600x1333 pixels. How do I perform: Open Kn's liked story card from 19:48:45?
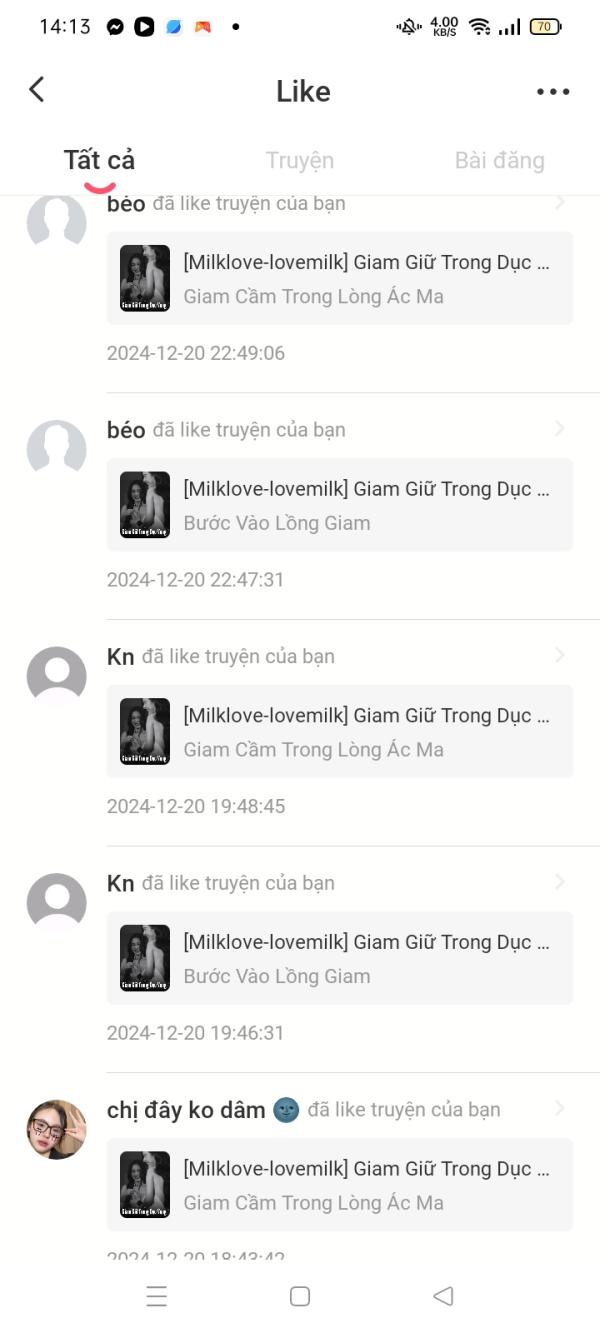coord(340,731)
